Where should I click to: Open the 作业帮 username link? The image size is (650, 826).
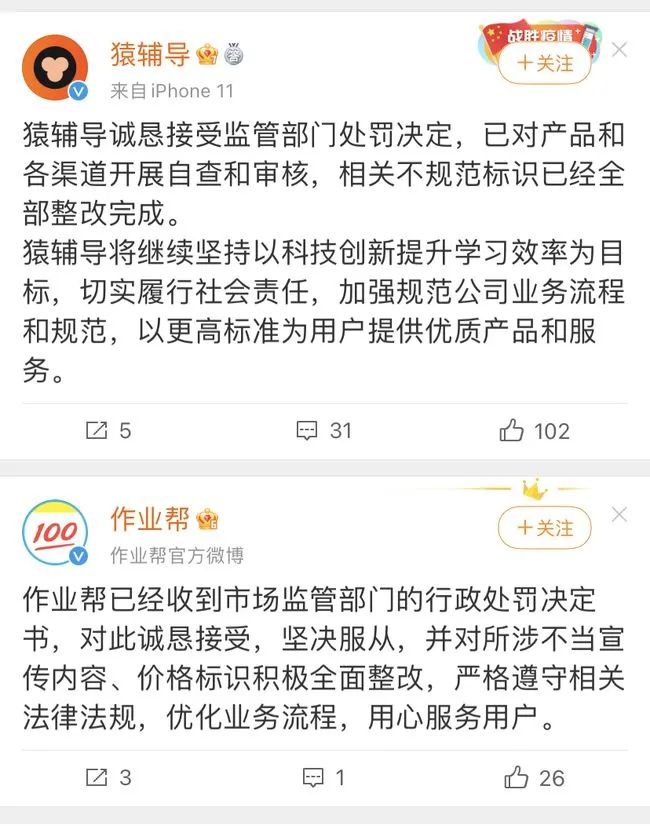[150, 520]
